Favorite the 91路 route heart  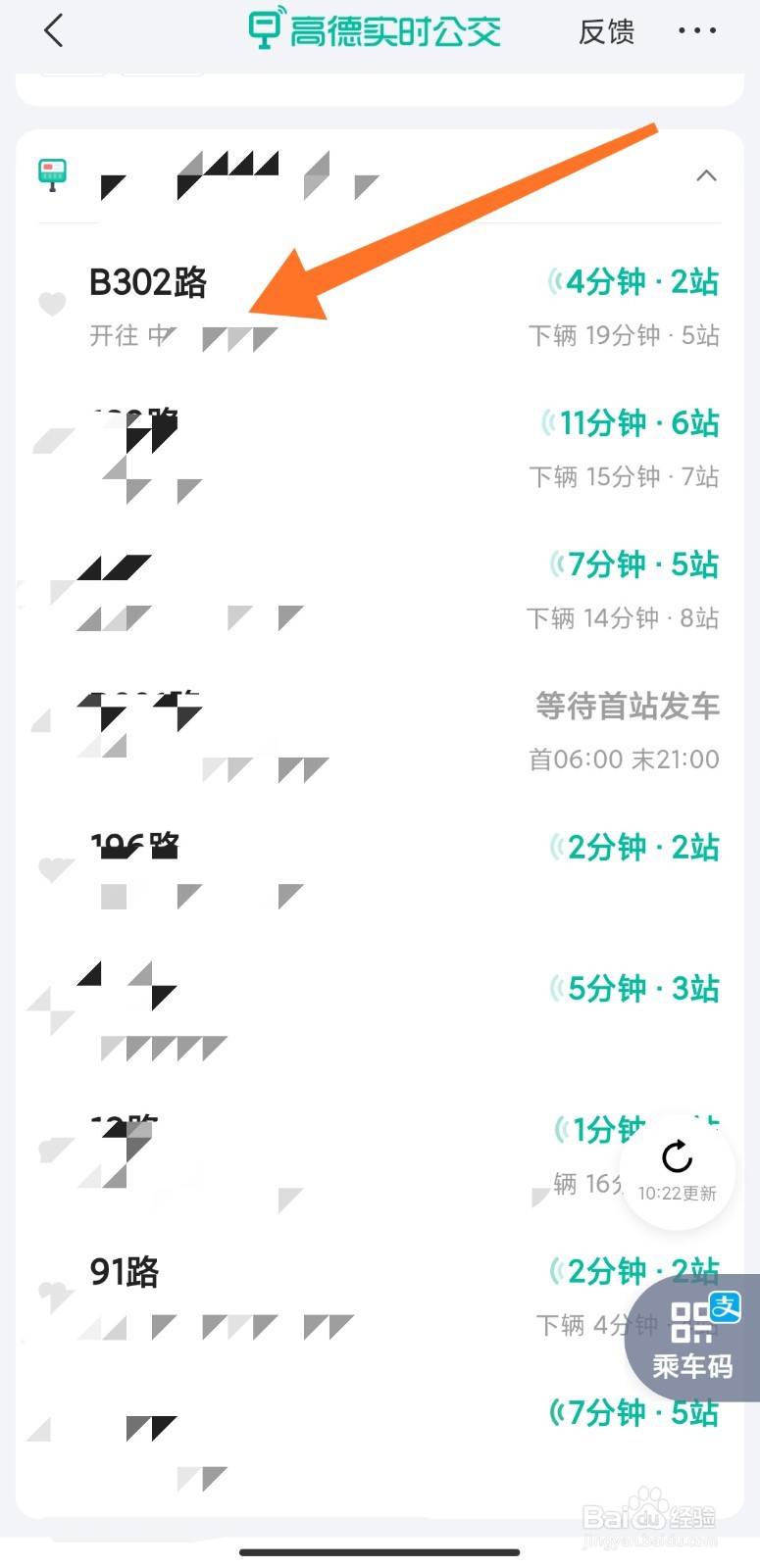click(x=52, y=1294)
